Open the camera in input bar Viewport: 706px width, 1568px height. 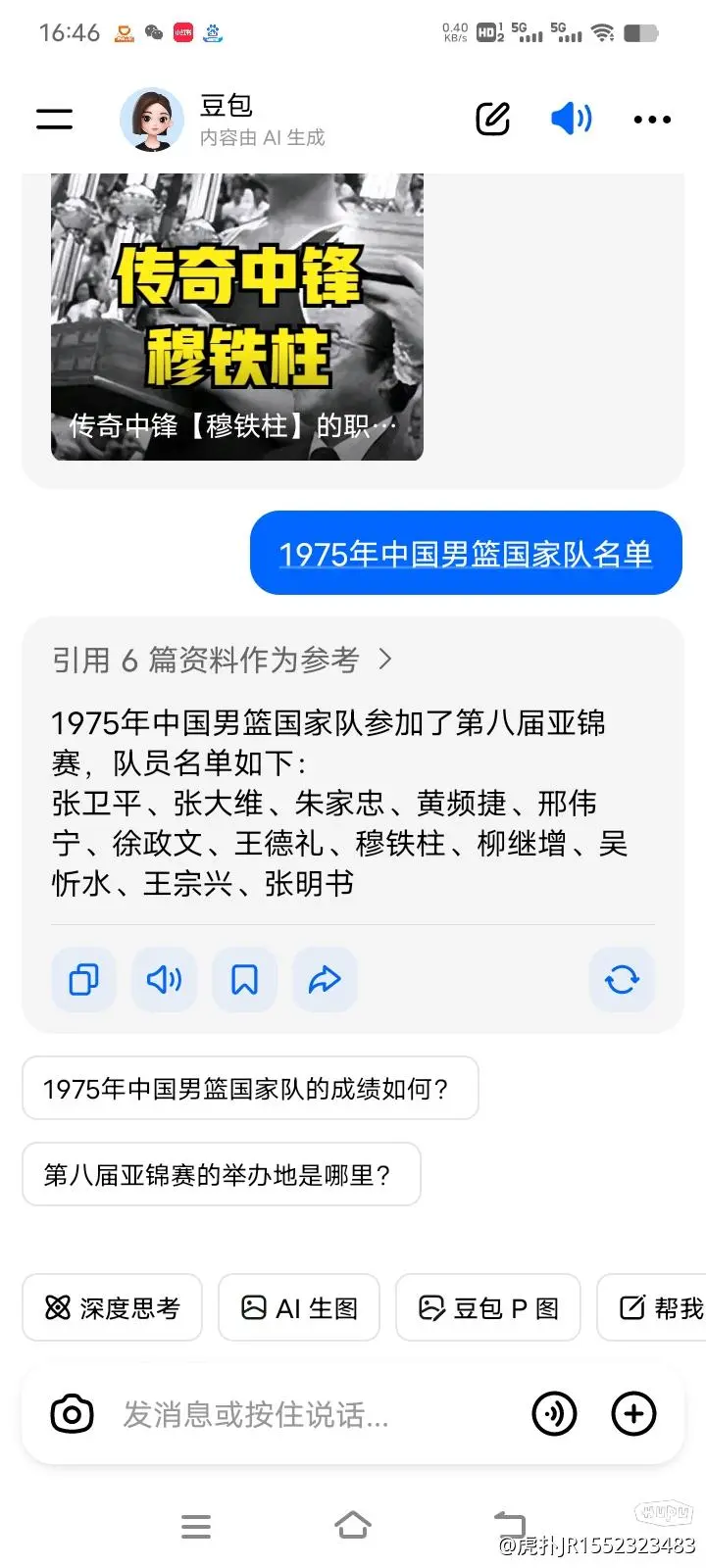tap(72, 1414)
